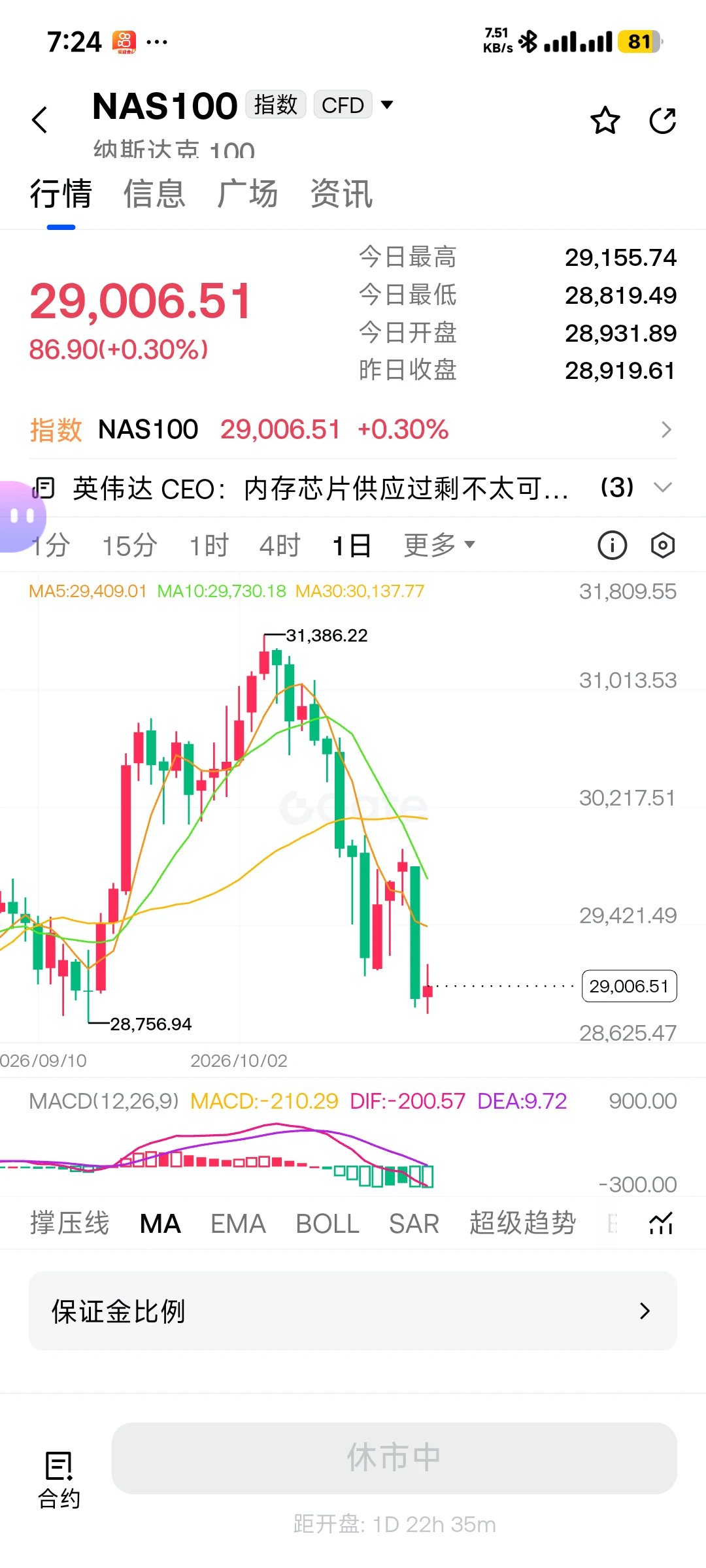Open the 更多 interval dropdown
This screenshot has height=1568, width=706.
coord(439,545)
